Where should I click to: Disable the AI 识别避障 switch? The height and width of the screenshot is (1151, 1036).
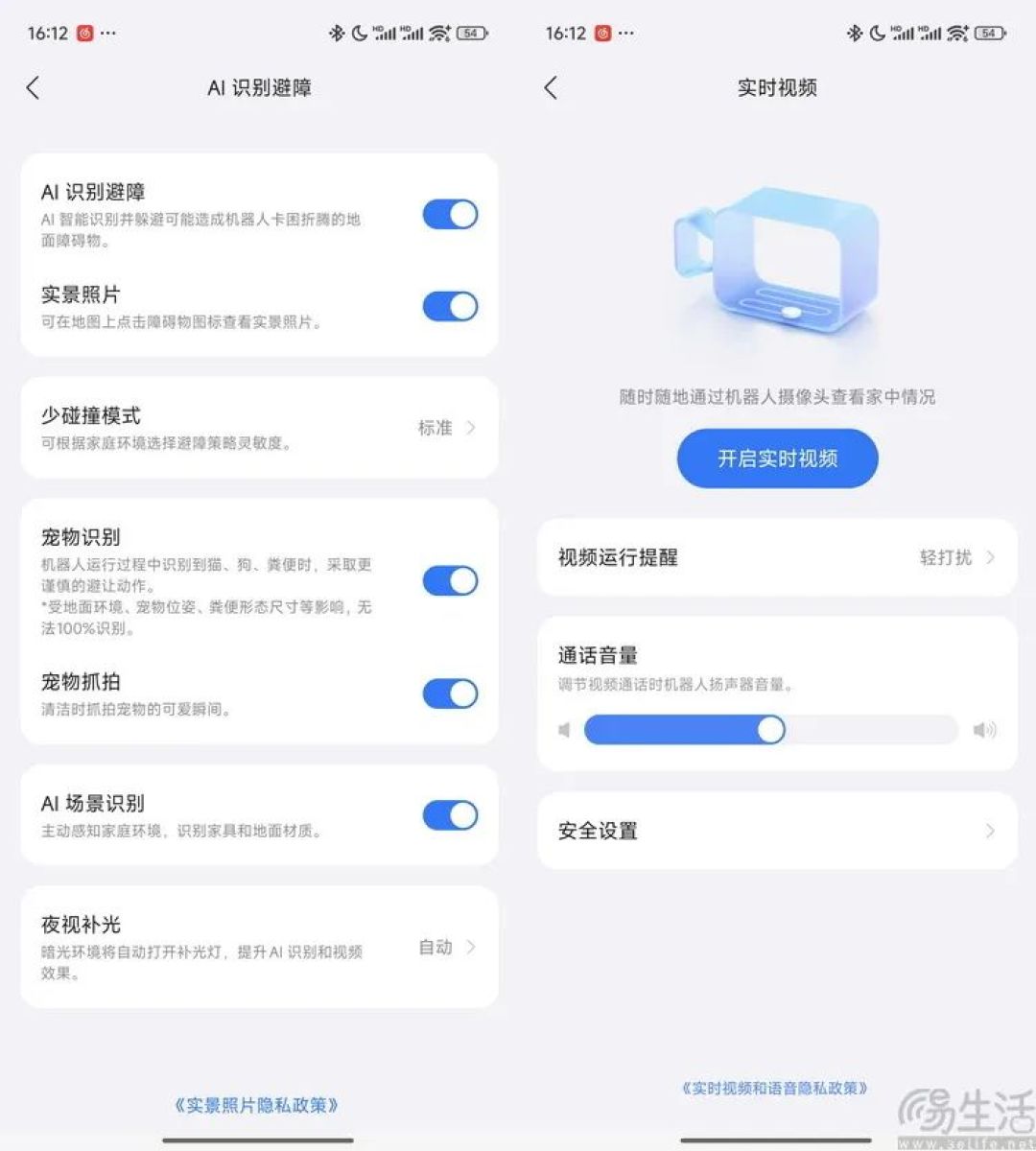[x=449, y=214]
